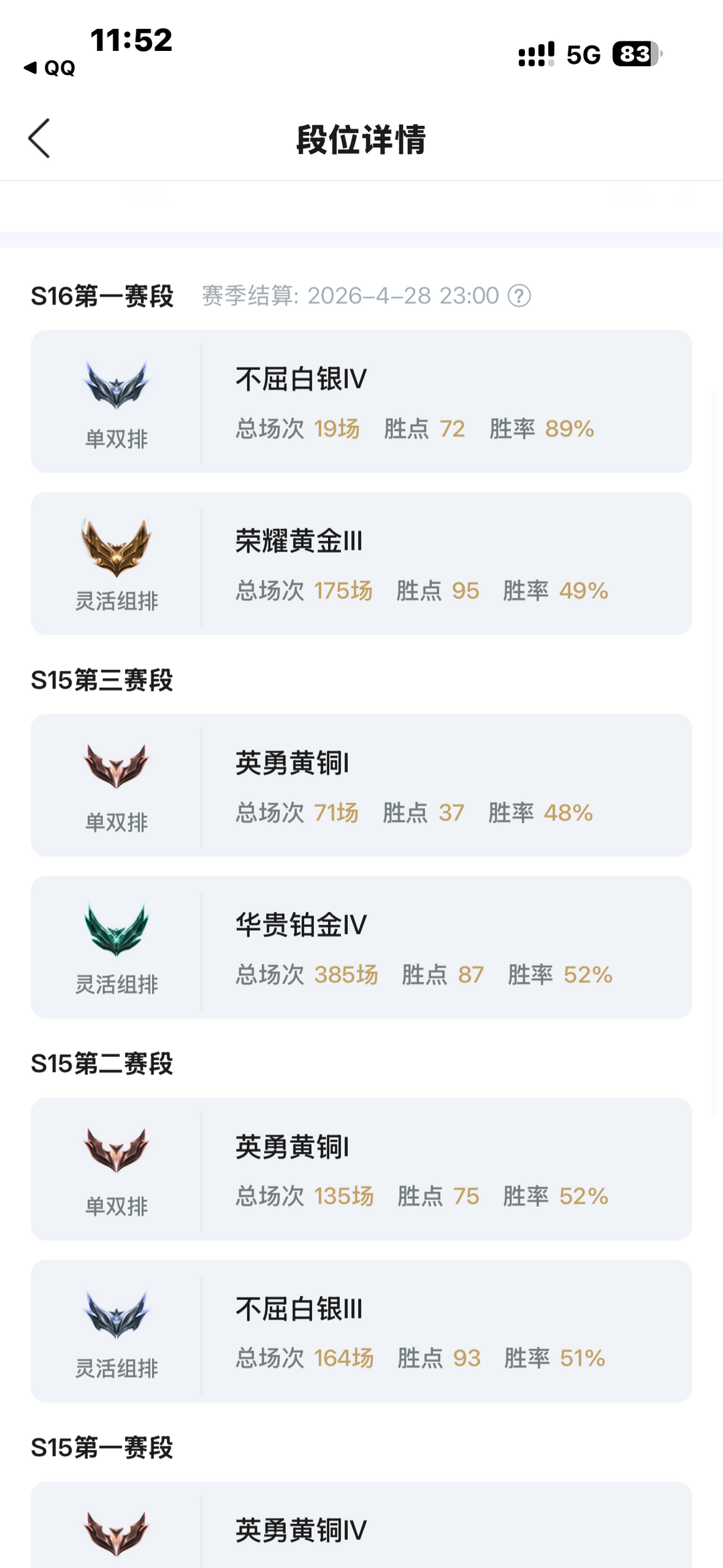Open the season settlement help question mark

(519, 295)
